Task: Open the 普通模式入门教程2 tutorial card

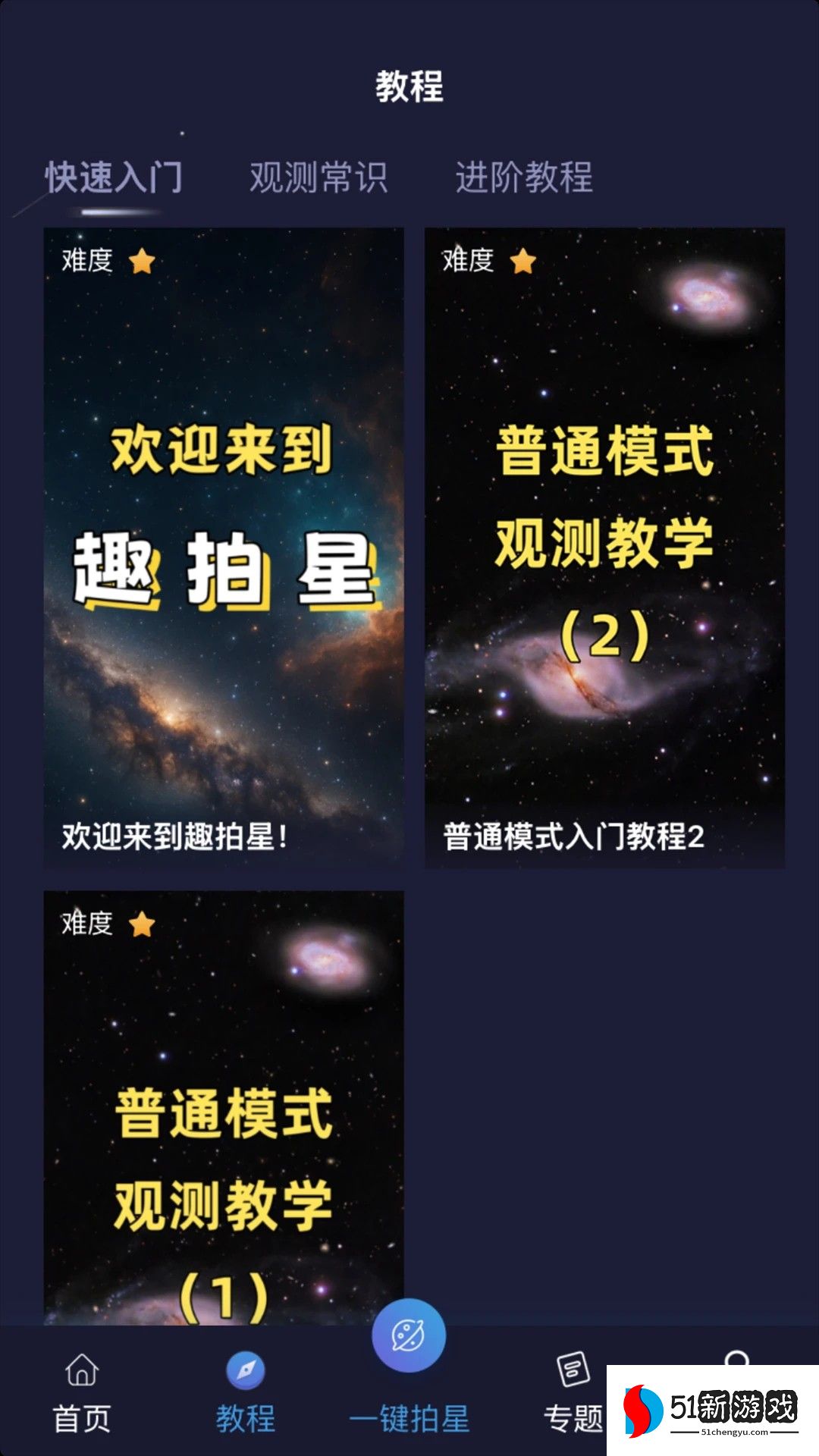Action: pos(604,546)
